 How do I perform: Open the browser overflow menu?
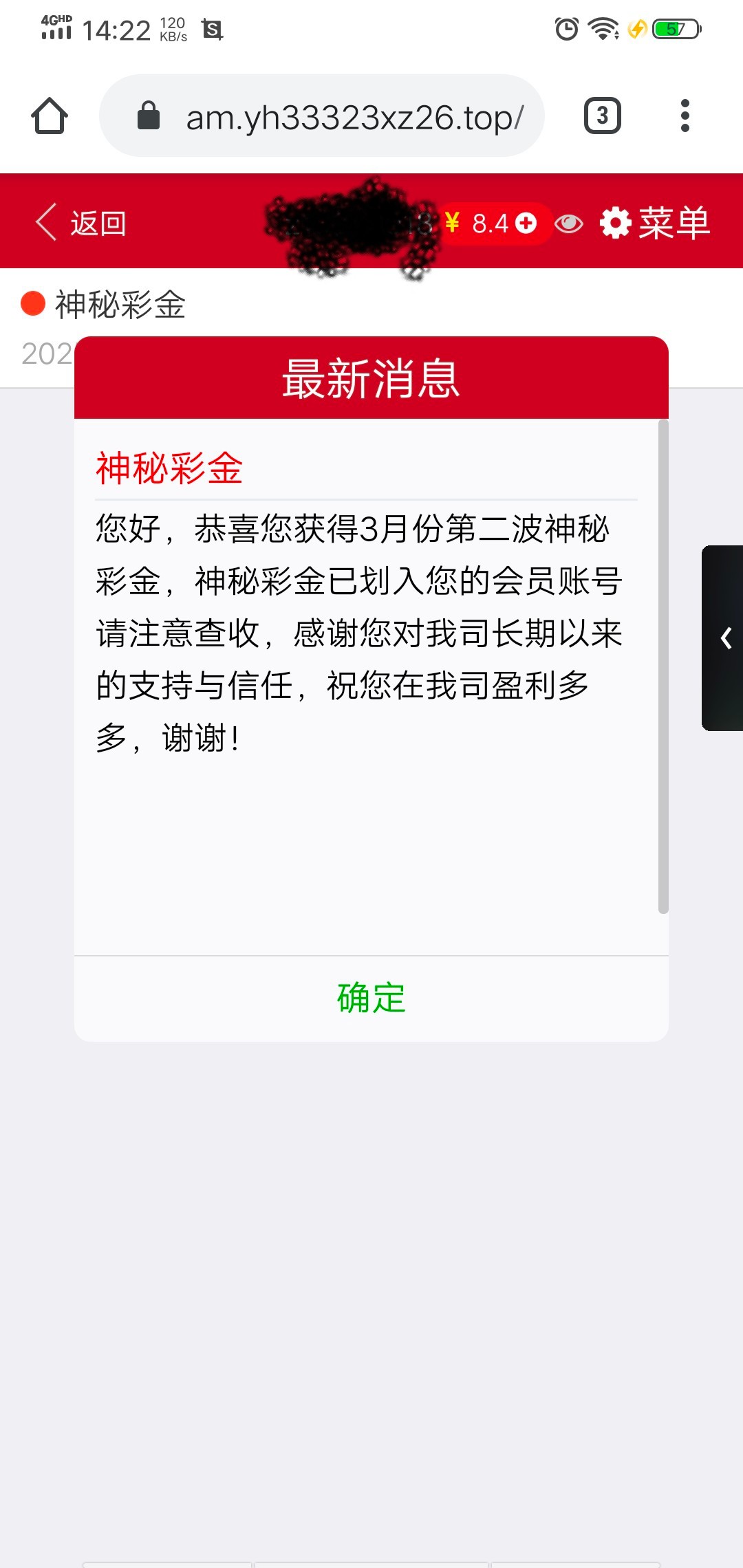coord(685,116)
